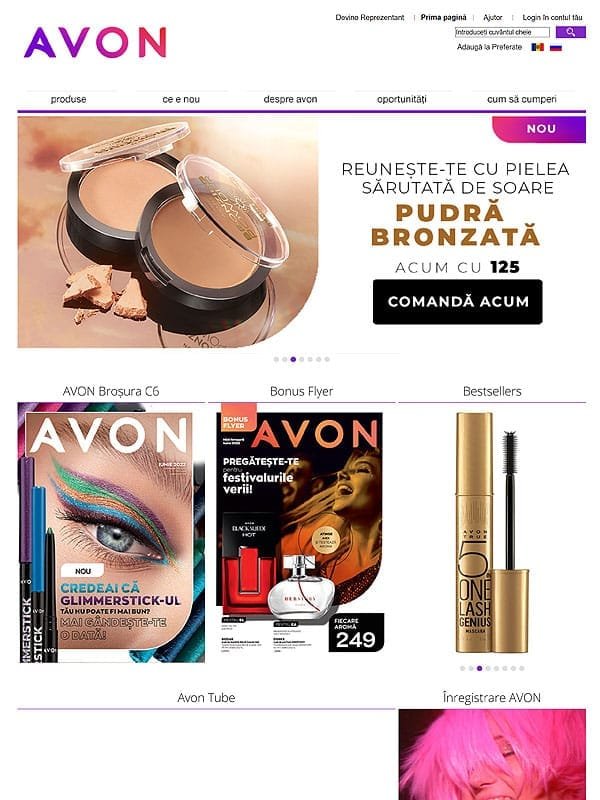Go to Prima pagină
Screen dimensions: 600x800
[443, 17]
